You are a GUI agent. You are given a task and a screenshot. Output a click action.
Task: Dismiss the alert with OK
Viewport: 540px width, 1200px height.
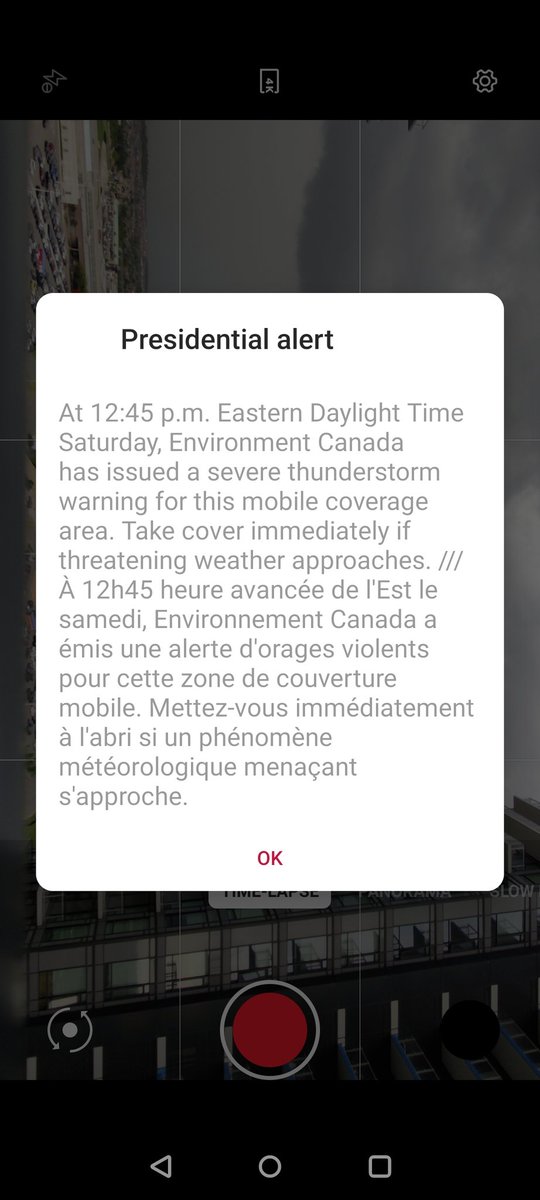tap(270, 858)
